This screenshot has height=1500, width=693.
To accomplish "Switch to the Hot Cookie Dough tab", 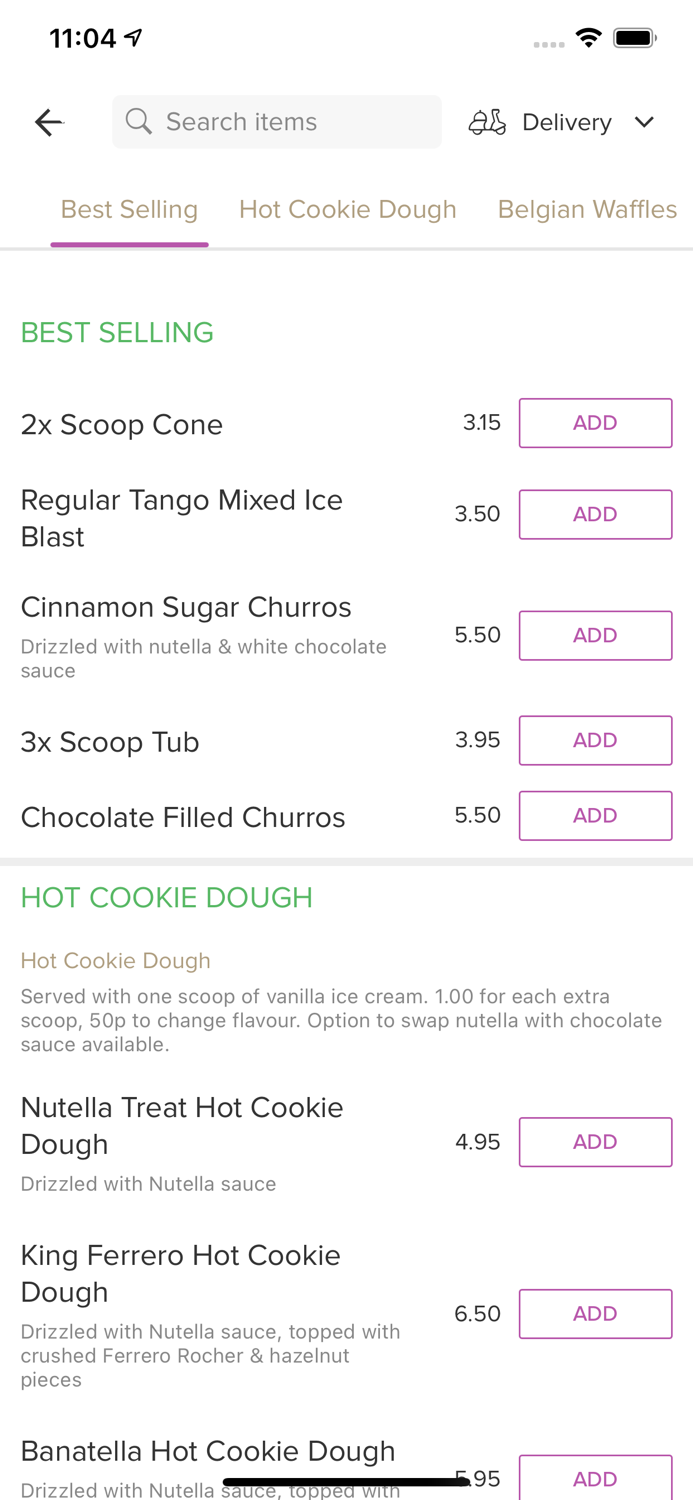I will pyautogui.click(x=347, y=209).
